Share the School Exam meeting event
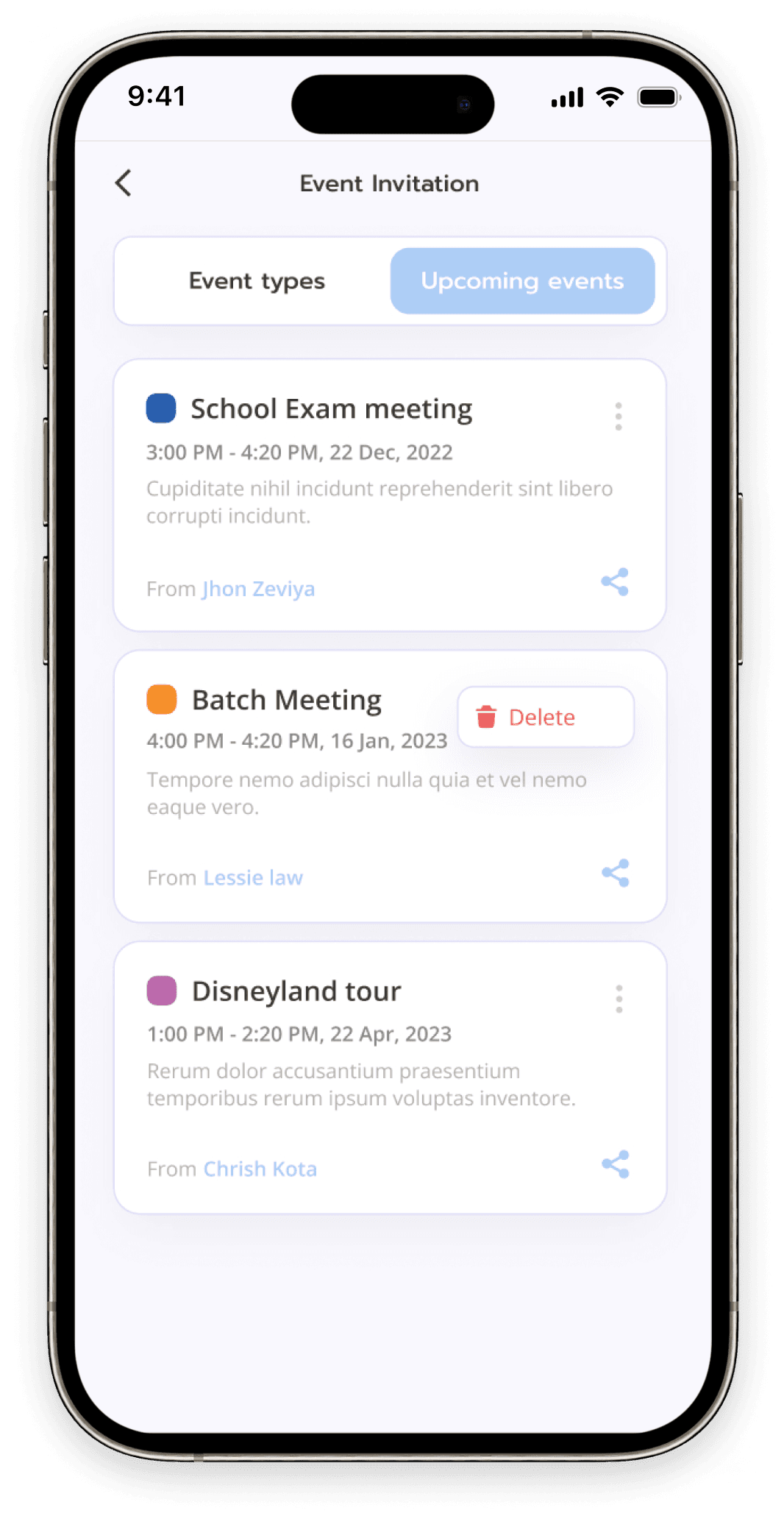 pos(615,582)
